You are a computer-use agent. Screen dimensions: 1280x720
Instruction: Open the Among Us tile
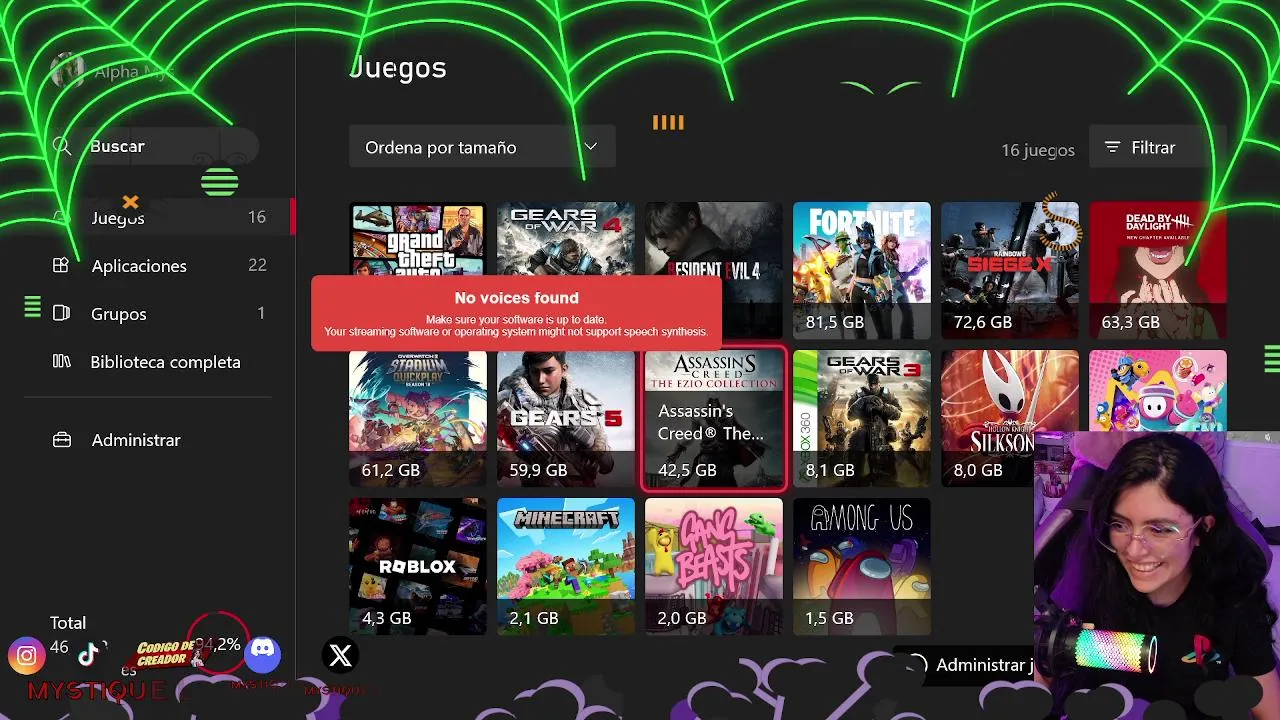click(x=861, y=566)
